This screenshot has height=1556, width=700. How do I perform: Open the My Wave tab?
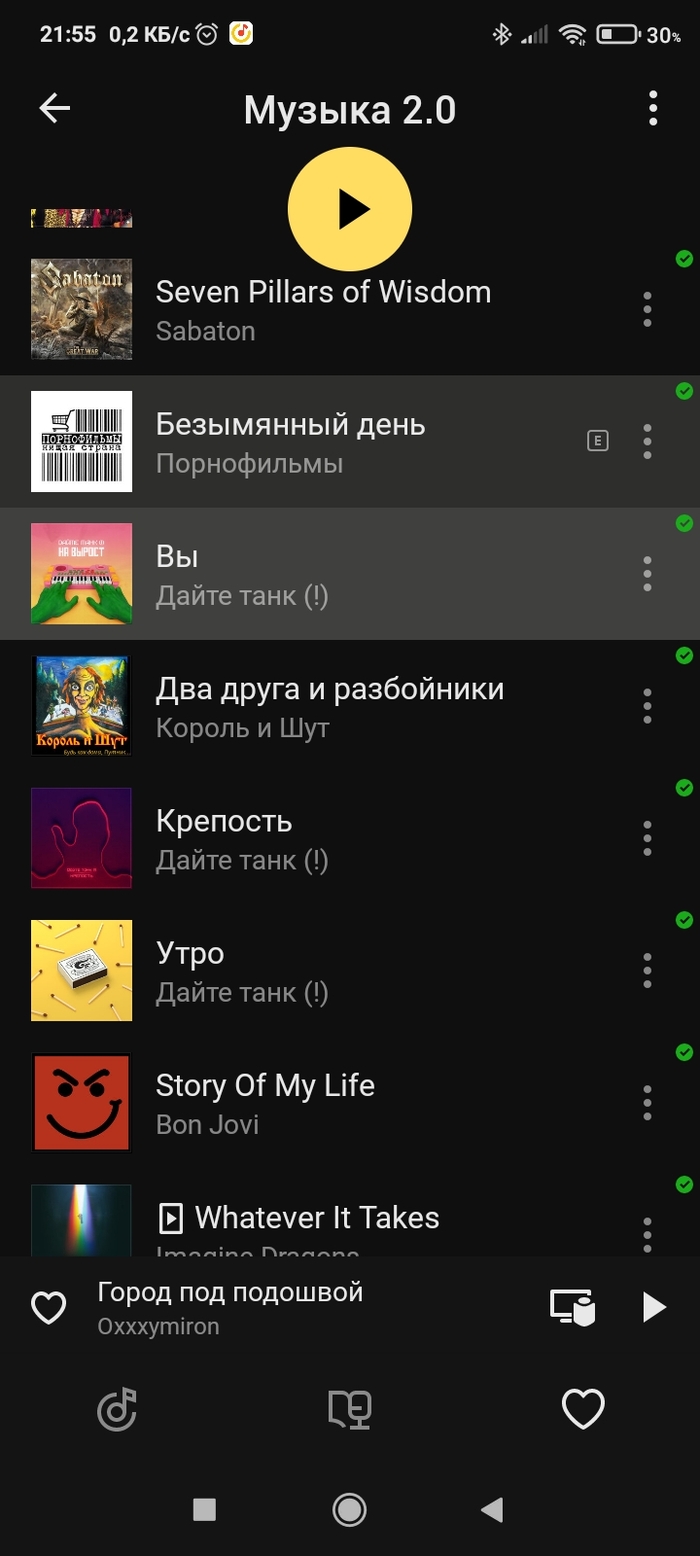coord(117,1410)
